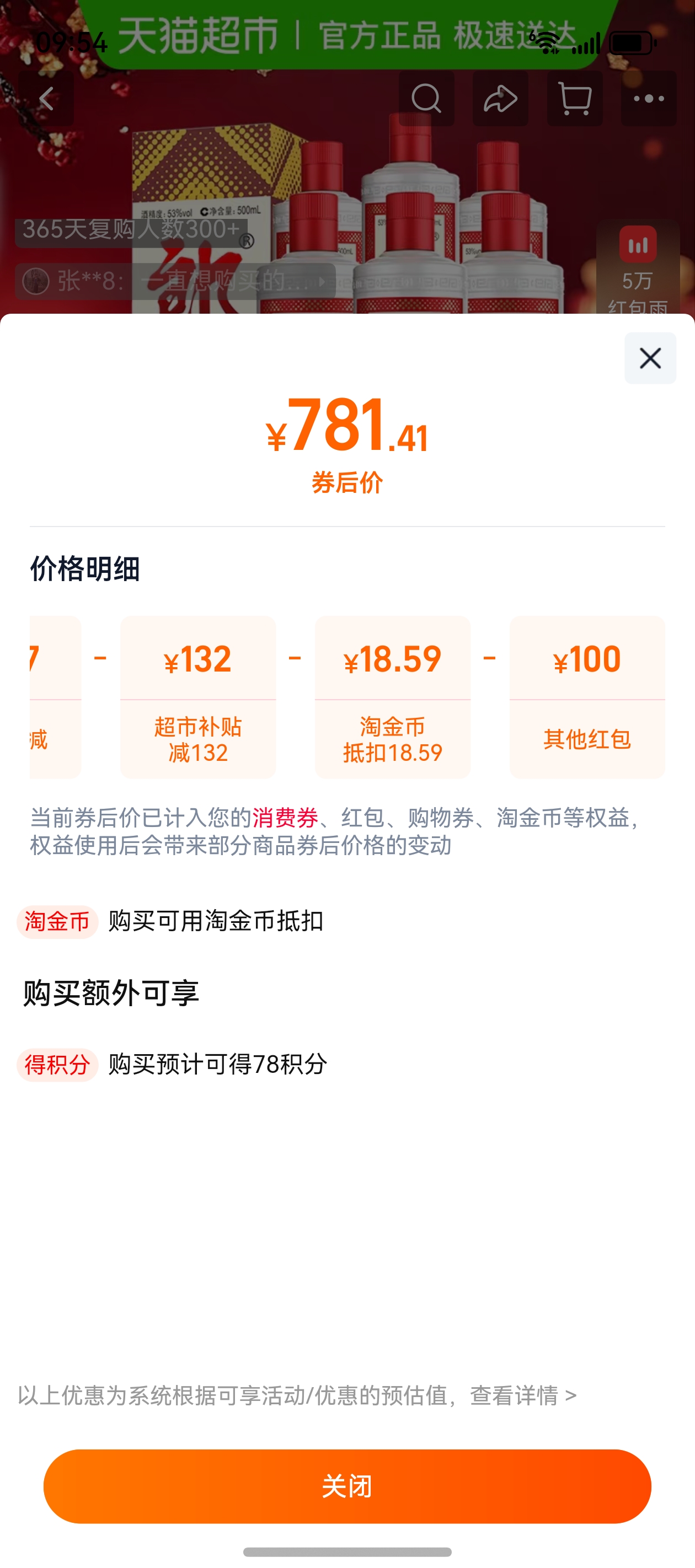
Task: Tap the 消费券 highlighted link text
Action: pyautogui.click(x=285, y=820)
